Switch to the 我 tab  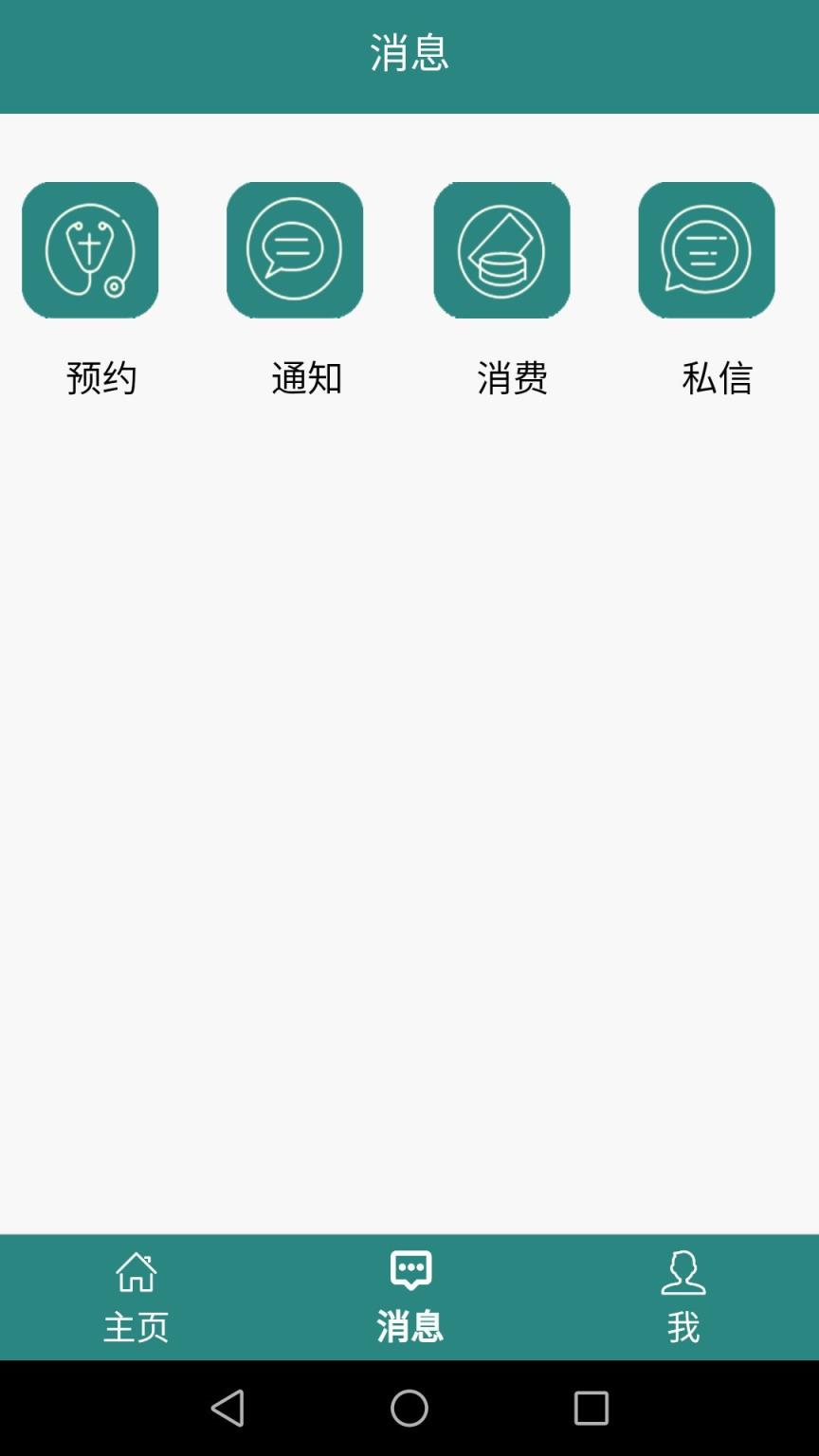click(683, 1297)
